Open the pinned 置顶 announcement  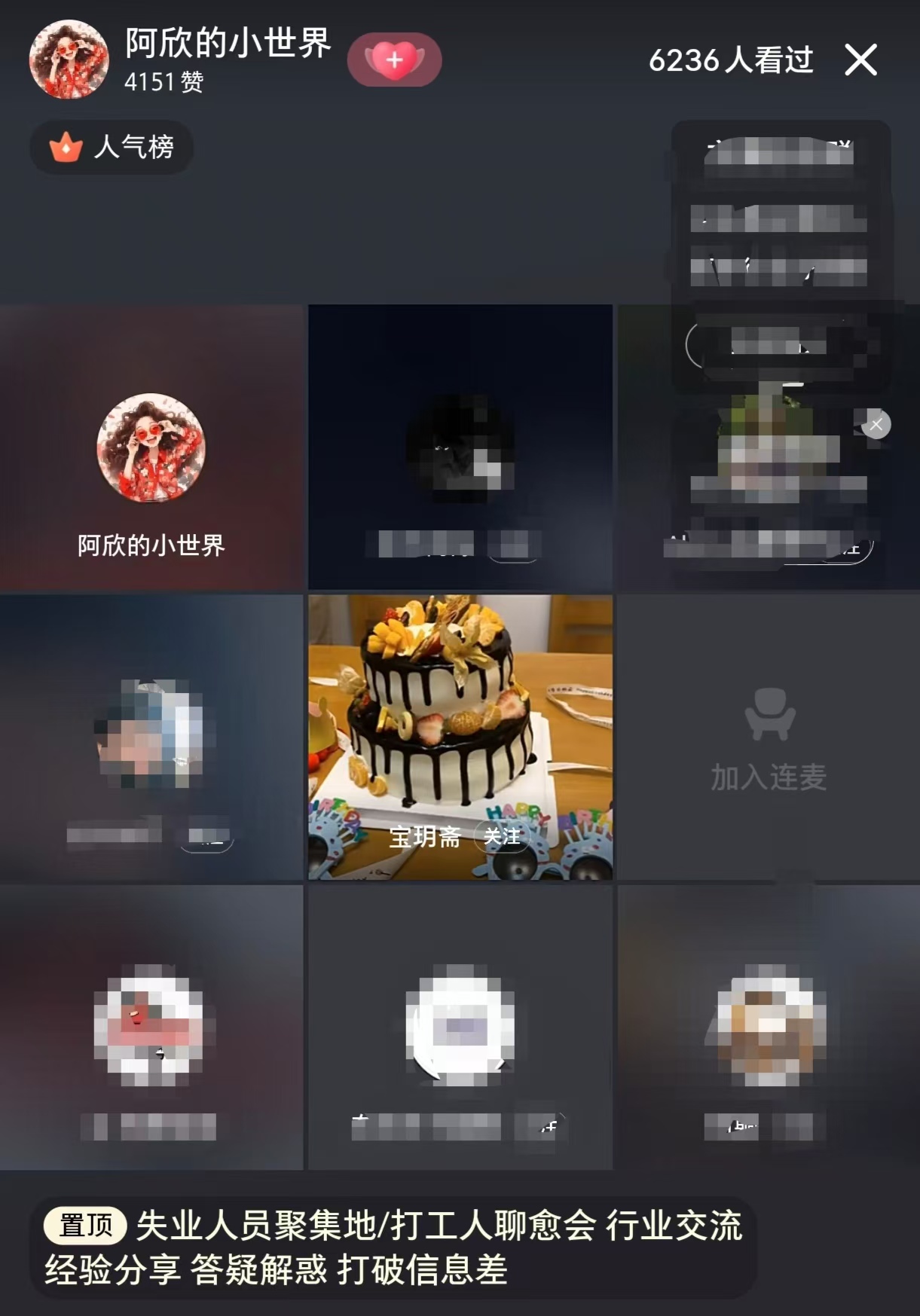point(392,1247)
